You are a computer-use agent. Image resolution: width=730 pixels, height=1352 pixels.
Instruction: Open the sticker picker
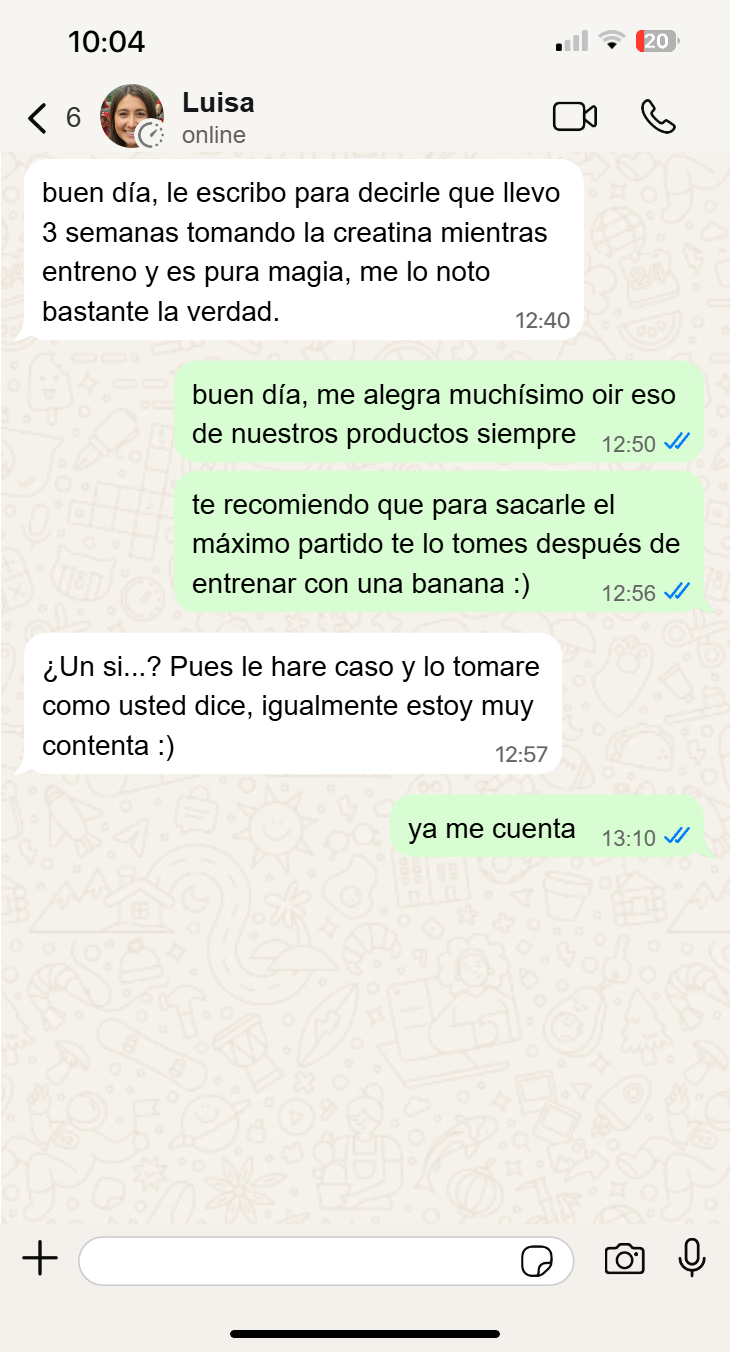click(537, 1261)
